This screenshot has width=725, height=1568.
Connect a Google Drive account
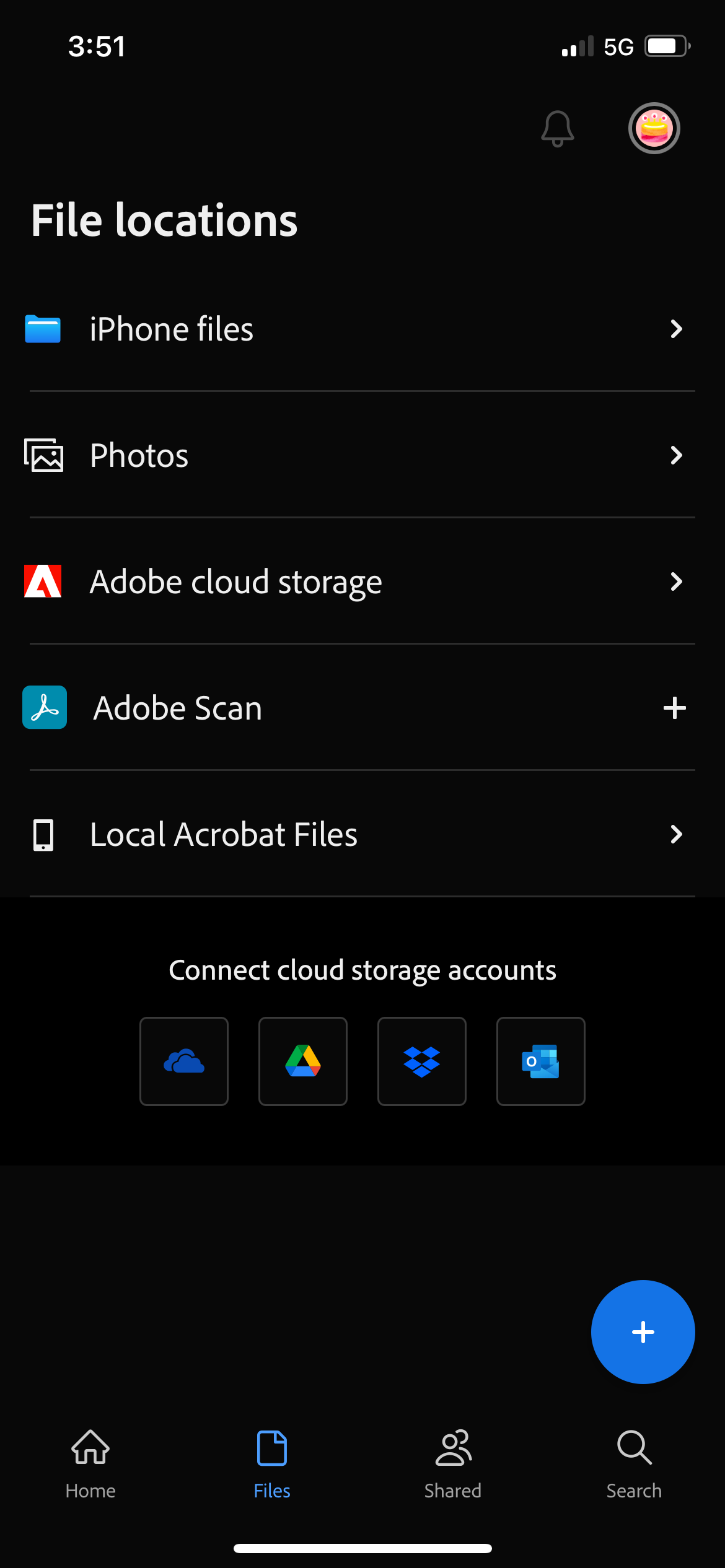click(x=302, y=1061)
